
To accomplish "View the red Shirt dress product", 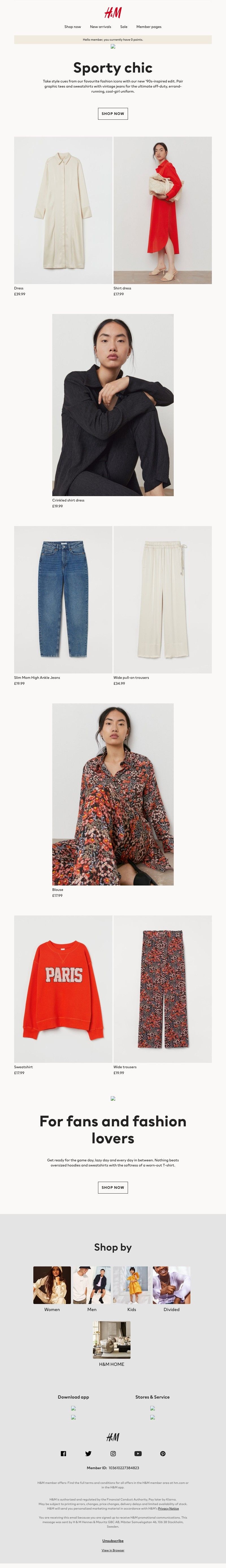I will [x=163, y=210].
